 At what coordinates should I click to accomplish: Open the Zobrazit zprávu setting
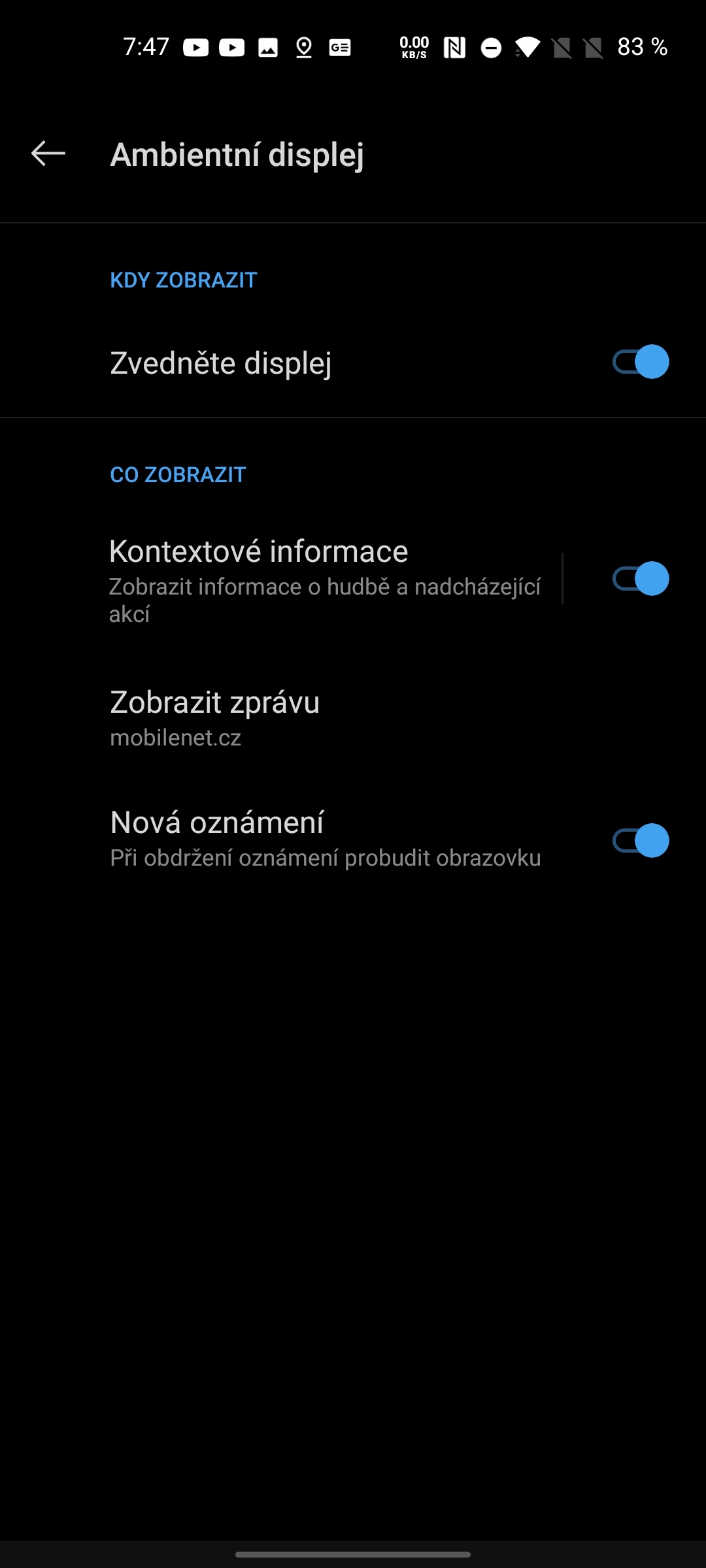[x=214, y=703]
